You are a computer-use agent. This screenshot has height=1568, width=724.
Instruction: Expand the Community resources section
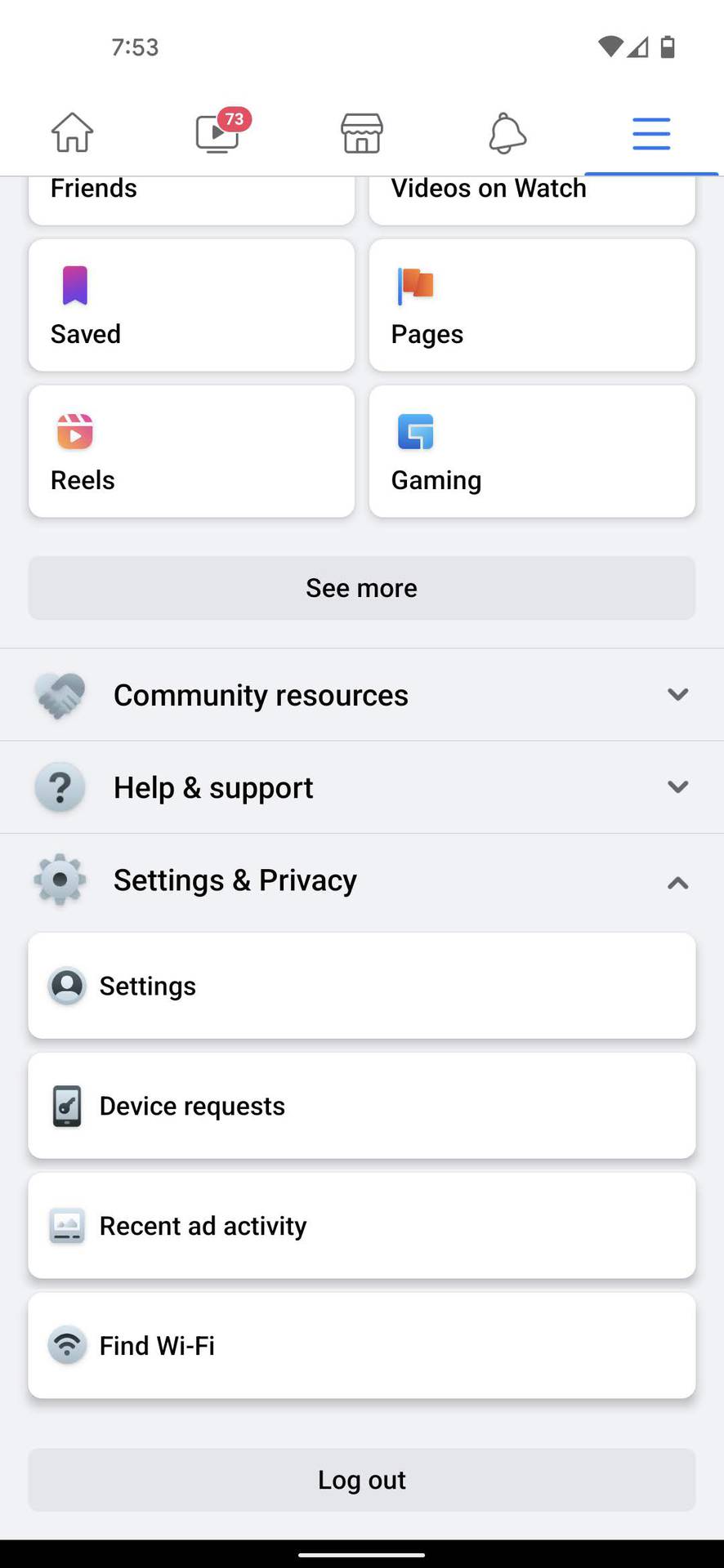point(362,695)
